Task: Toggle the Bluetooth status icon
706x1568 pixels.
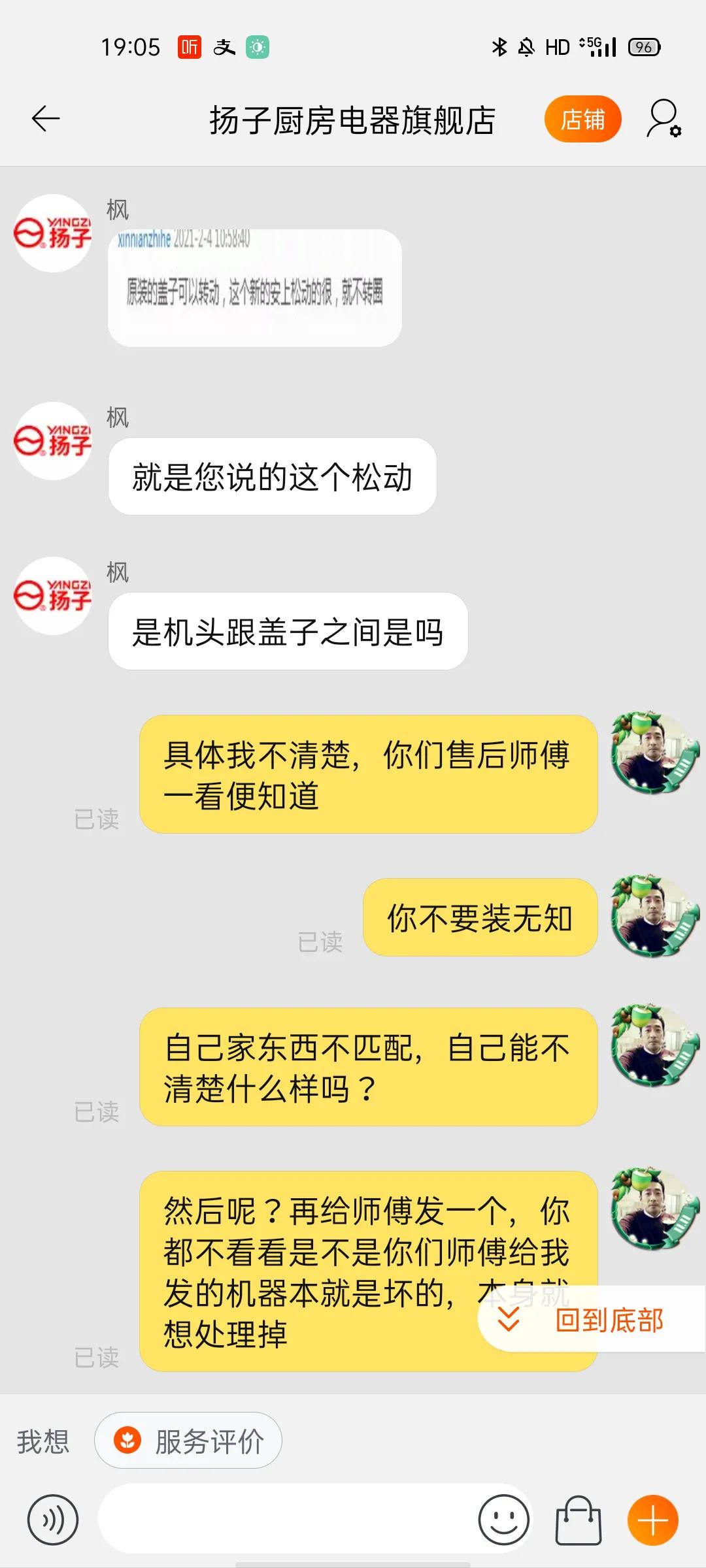Action: 499,46
